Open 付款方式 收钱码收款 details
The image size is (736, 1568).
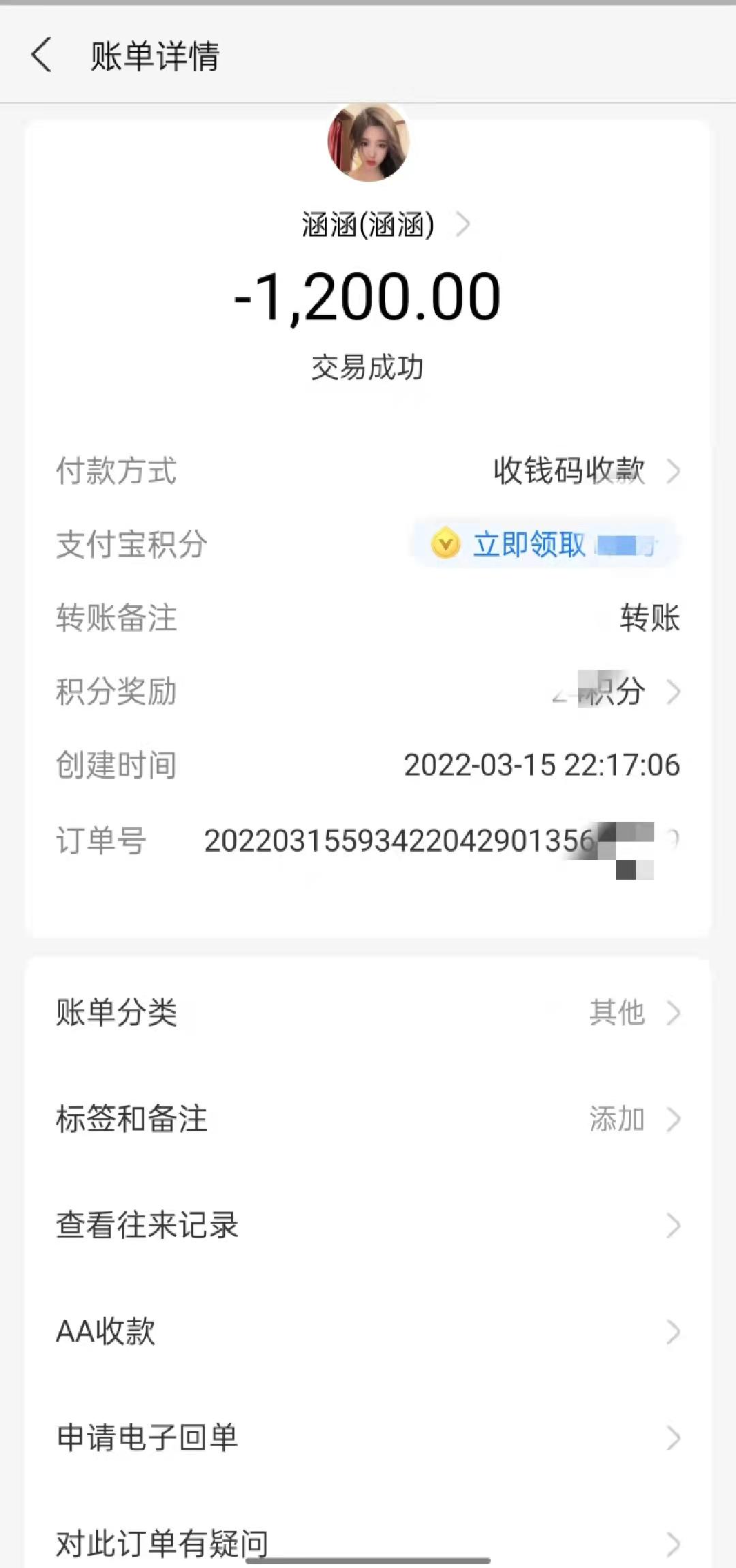585,471
